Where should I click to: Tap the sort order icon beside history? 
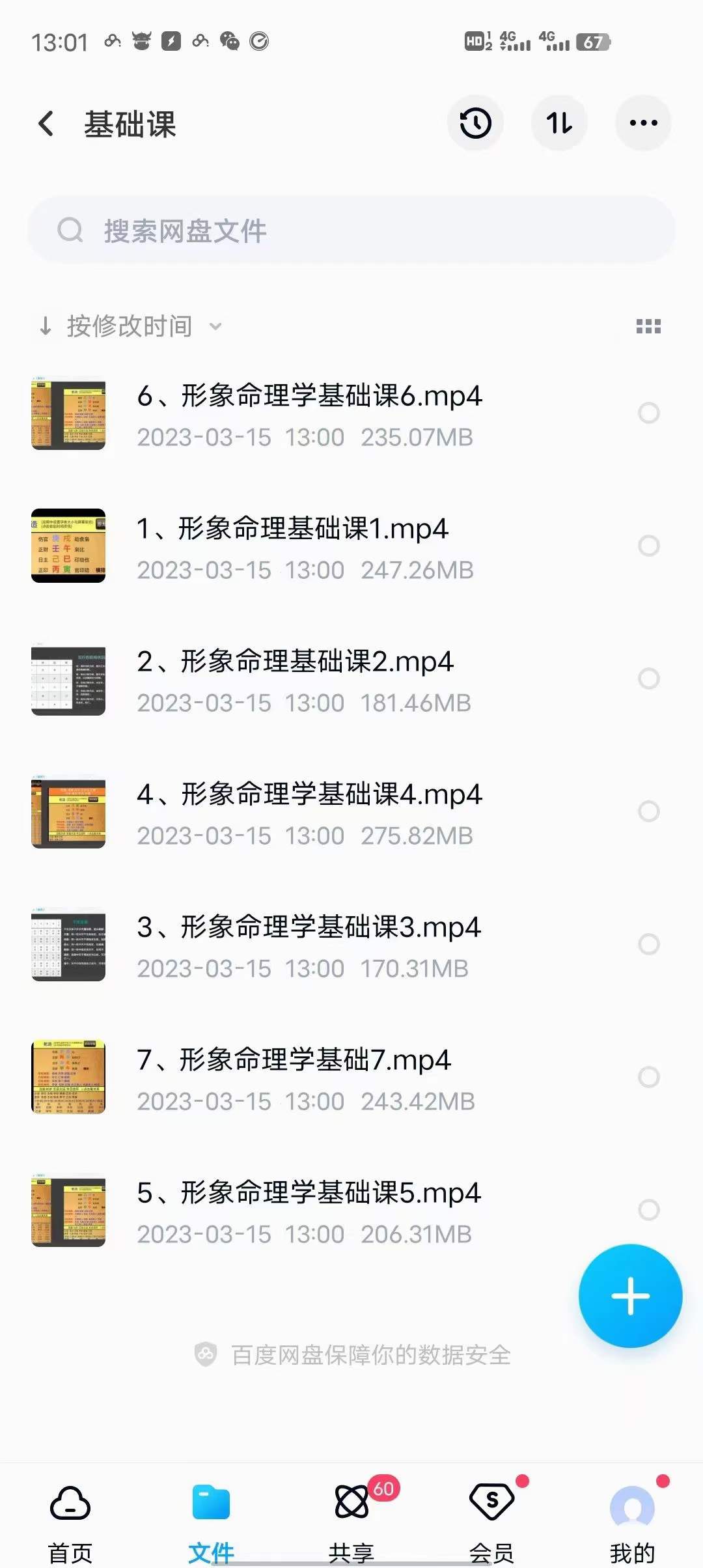559,122
